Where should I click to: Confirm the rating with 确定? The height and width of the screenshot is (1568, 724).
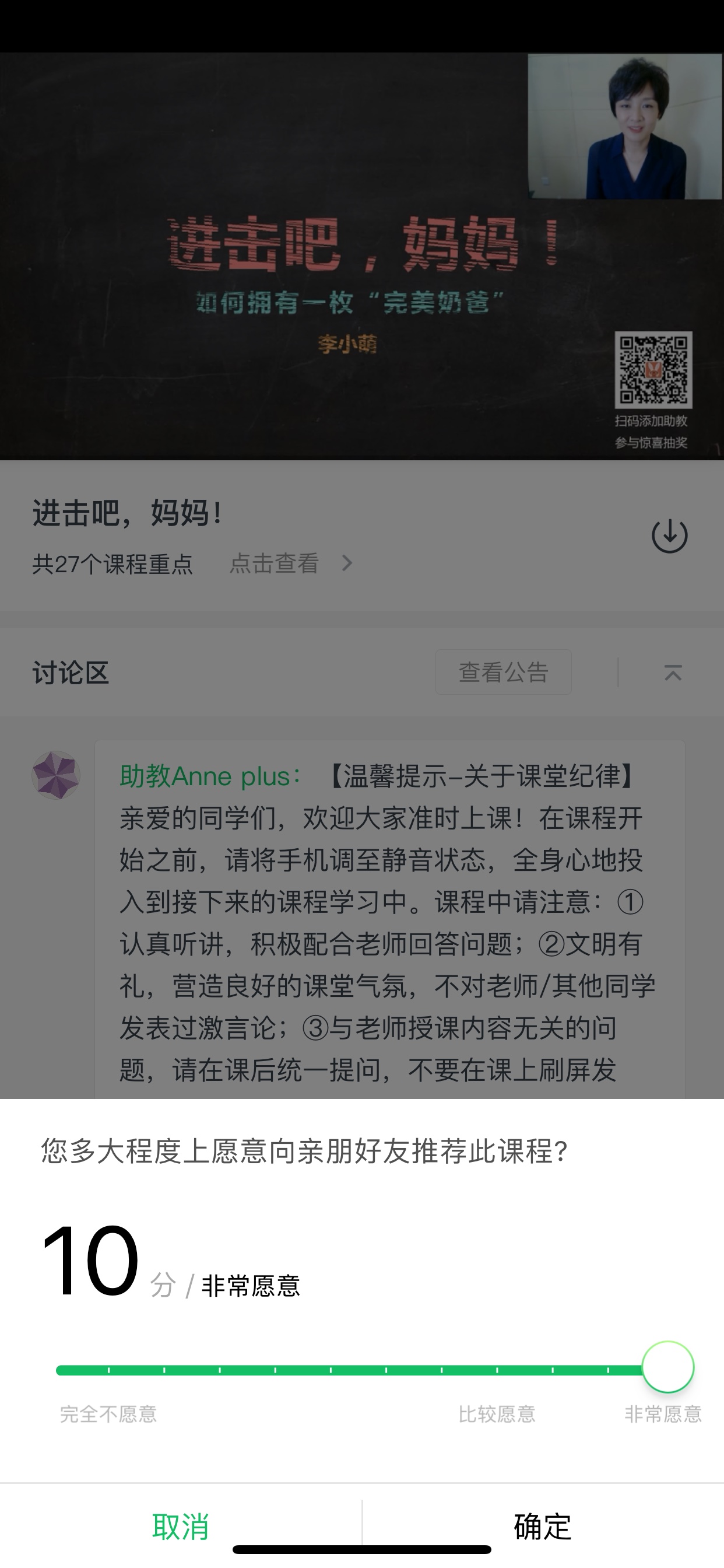pos(543,1525)
